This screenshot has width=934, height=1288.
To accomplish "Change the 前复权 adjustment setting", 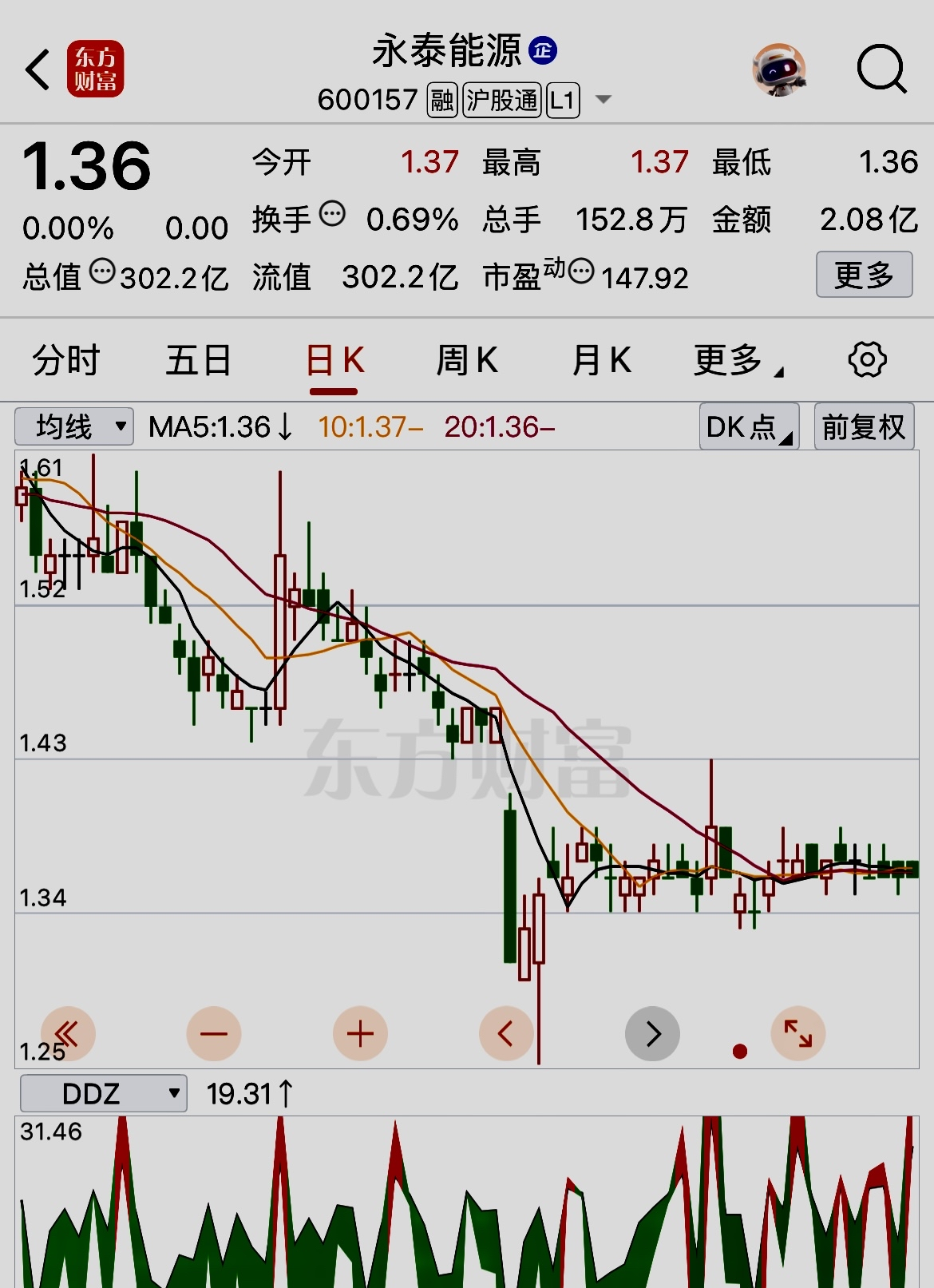I will (x=864, y=426).
